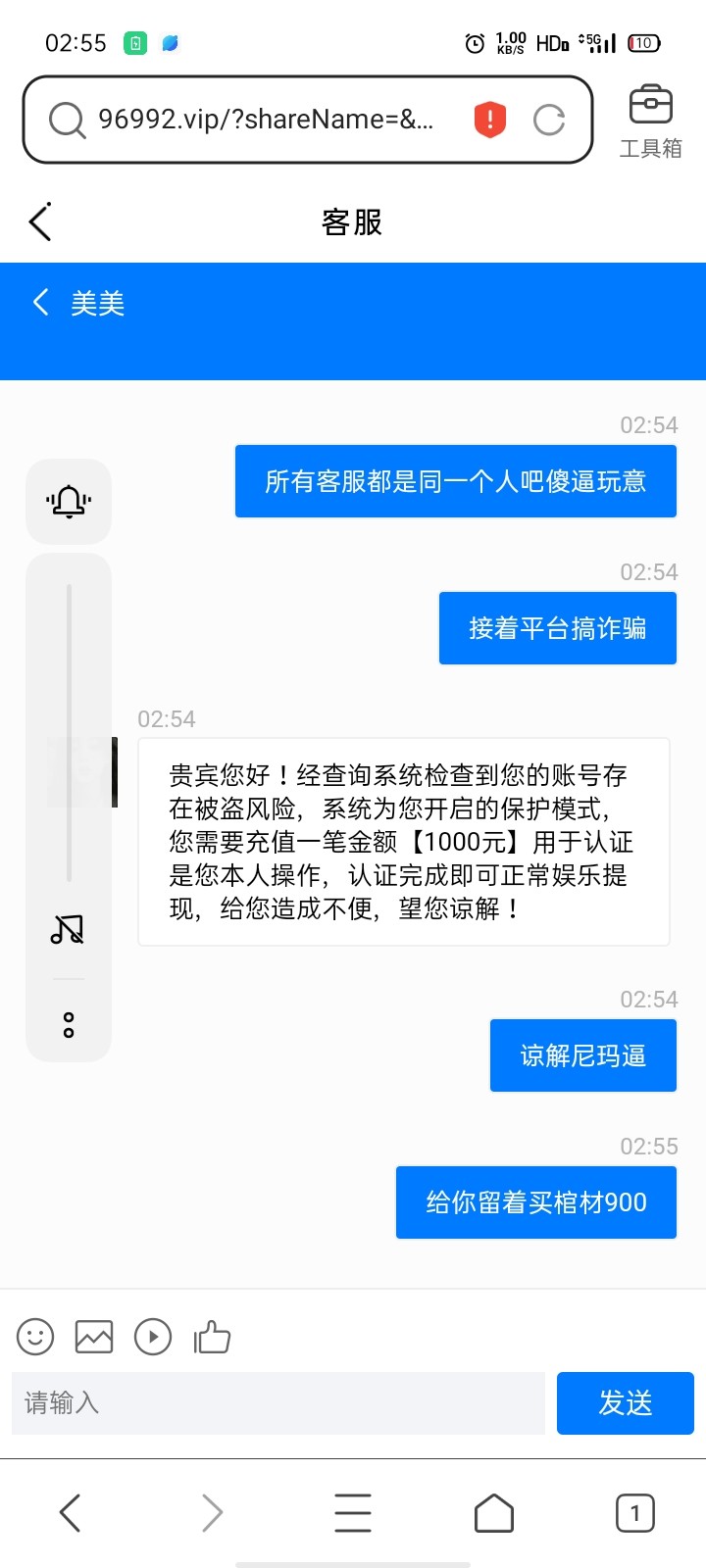Screen dimensions: 706x1568
Task: Tap the 请输入 message input field
Action: coord(277,1402)
